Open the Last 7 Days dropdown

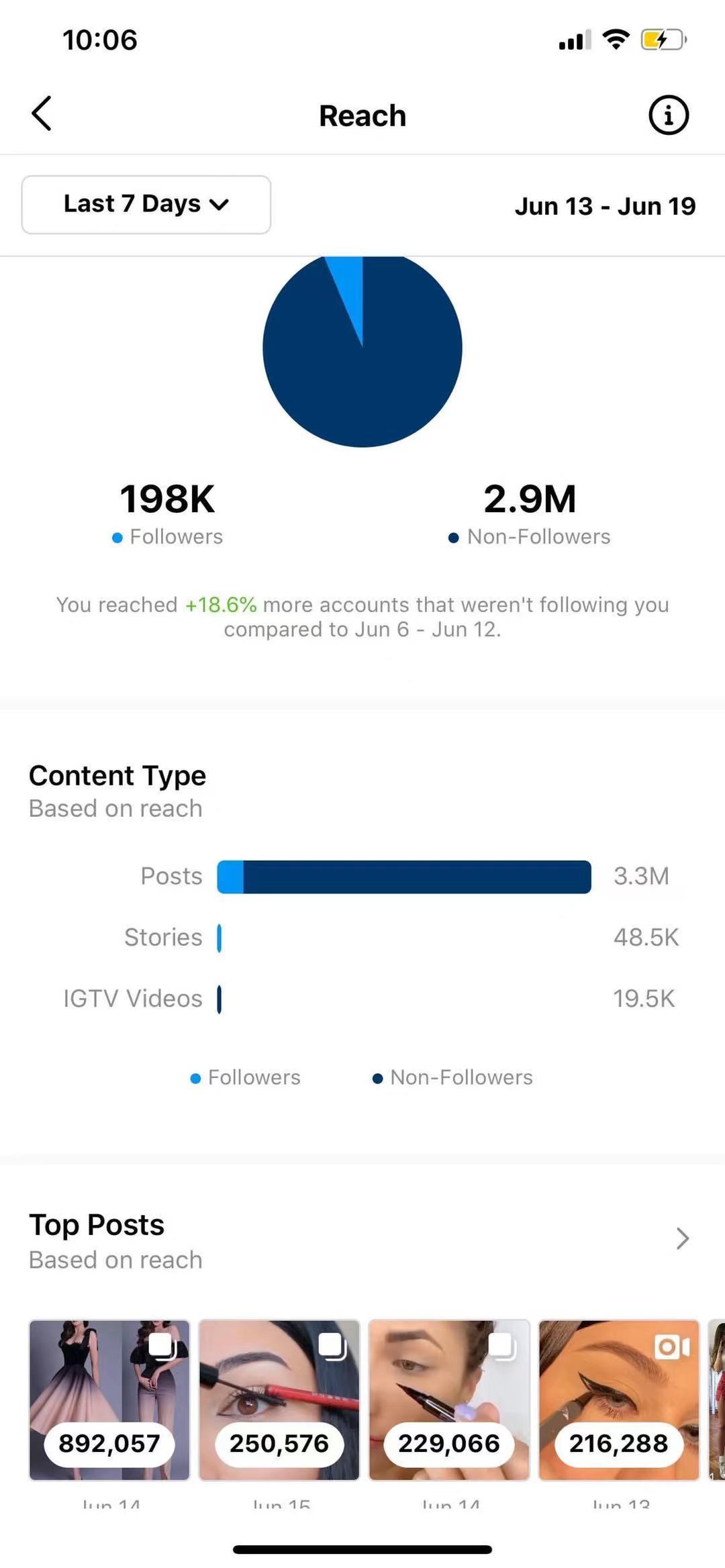[x=146, y=205]
